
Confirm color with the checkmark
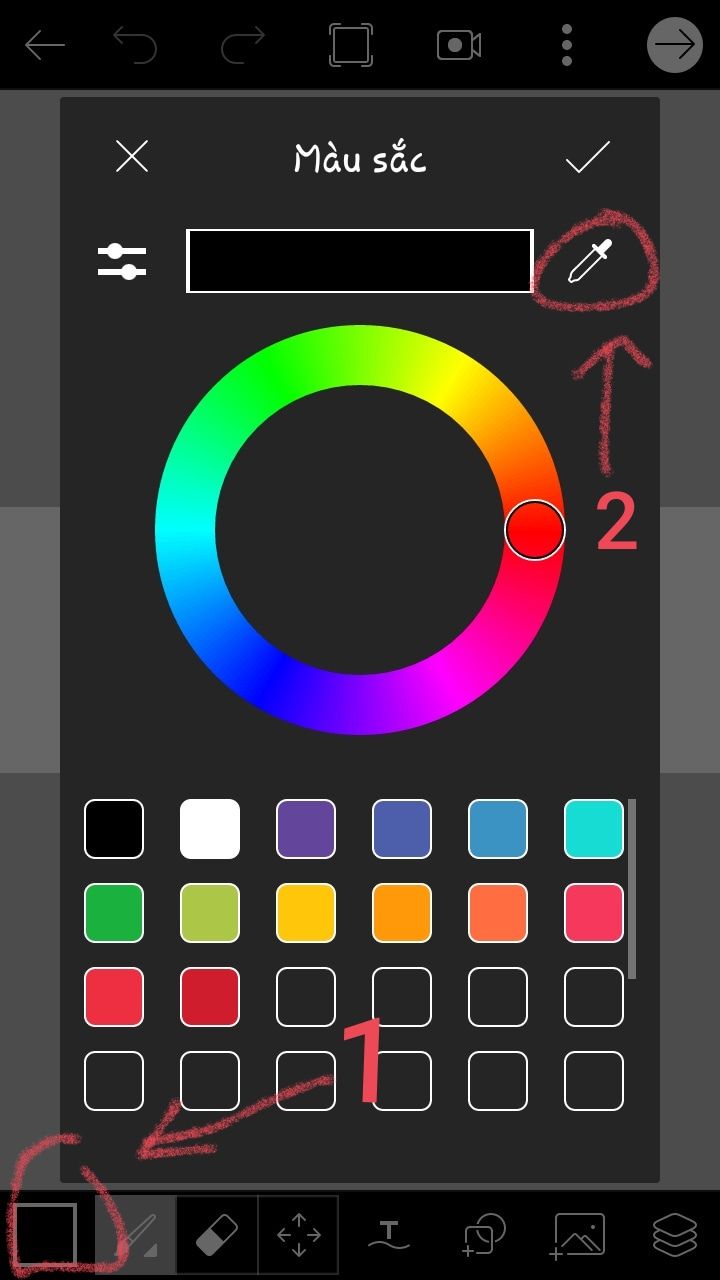click(x=588, y=157)
